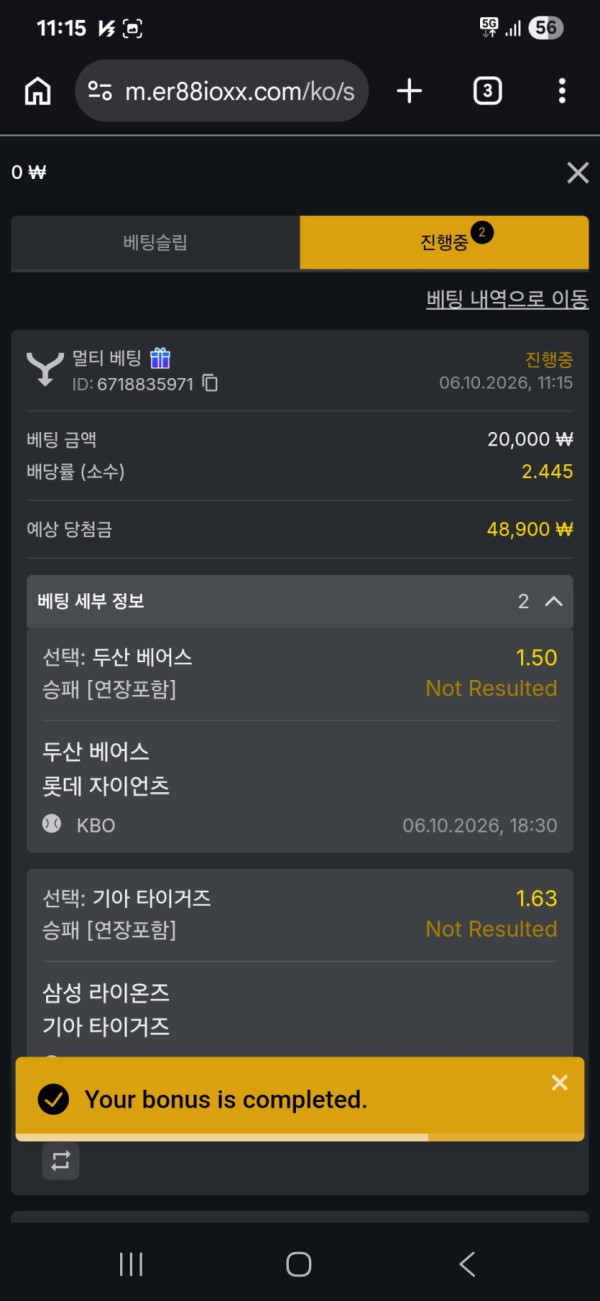Screen dimensions: 600x1301
Task: Dismiss the bonus completed notification
Action: pyautogui.click(x=560, y=1082)
